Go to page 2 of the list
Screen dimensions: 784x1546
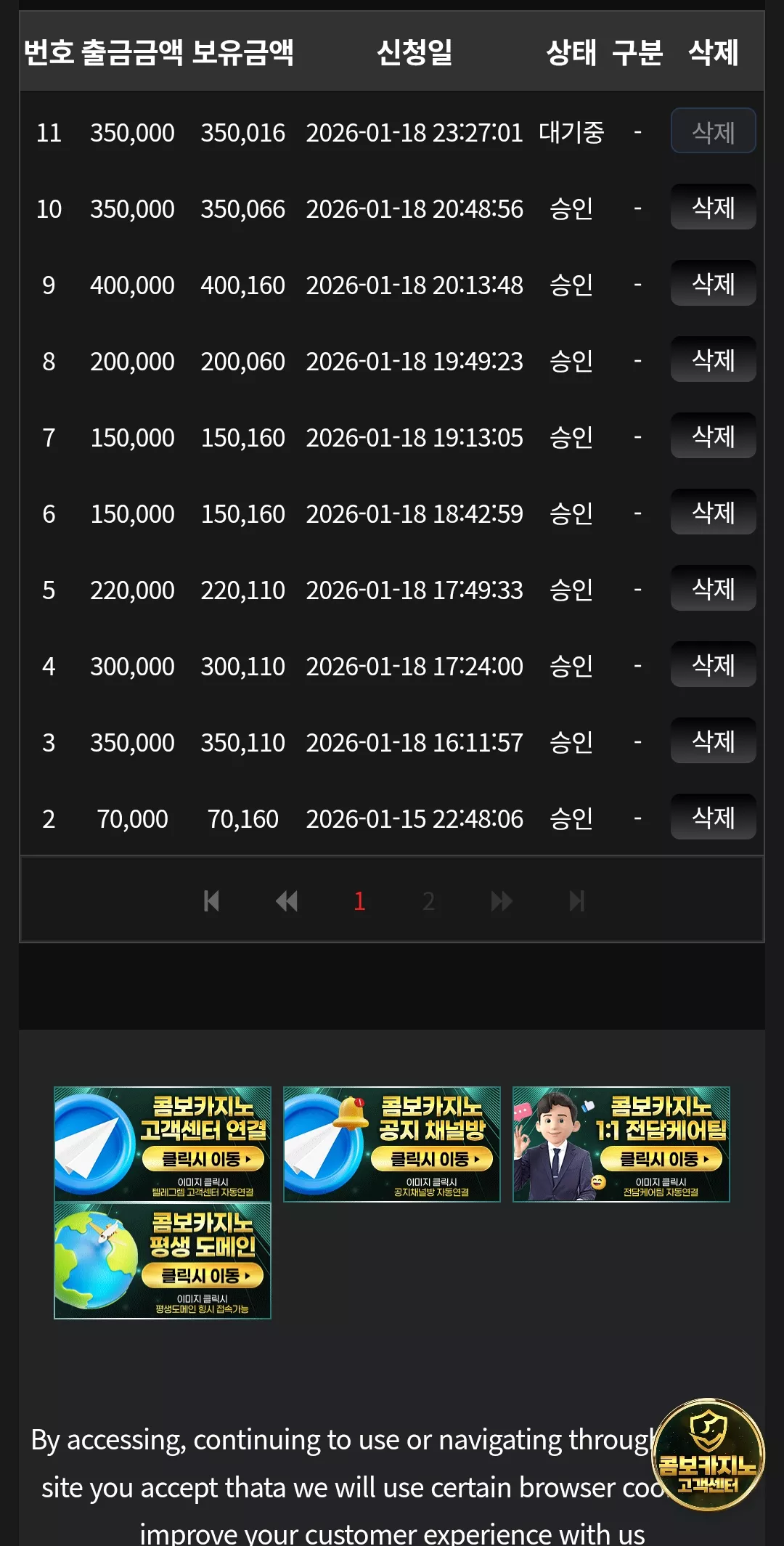tap(429, 901)
